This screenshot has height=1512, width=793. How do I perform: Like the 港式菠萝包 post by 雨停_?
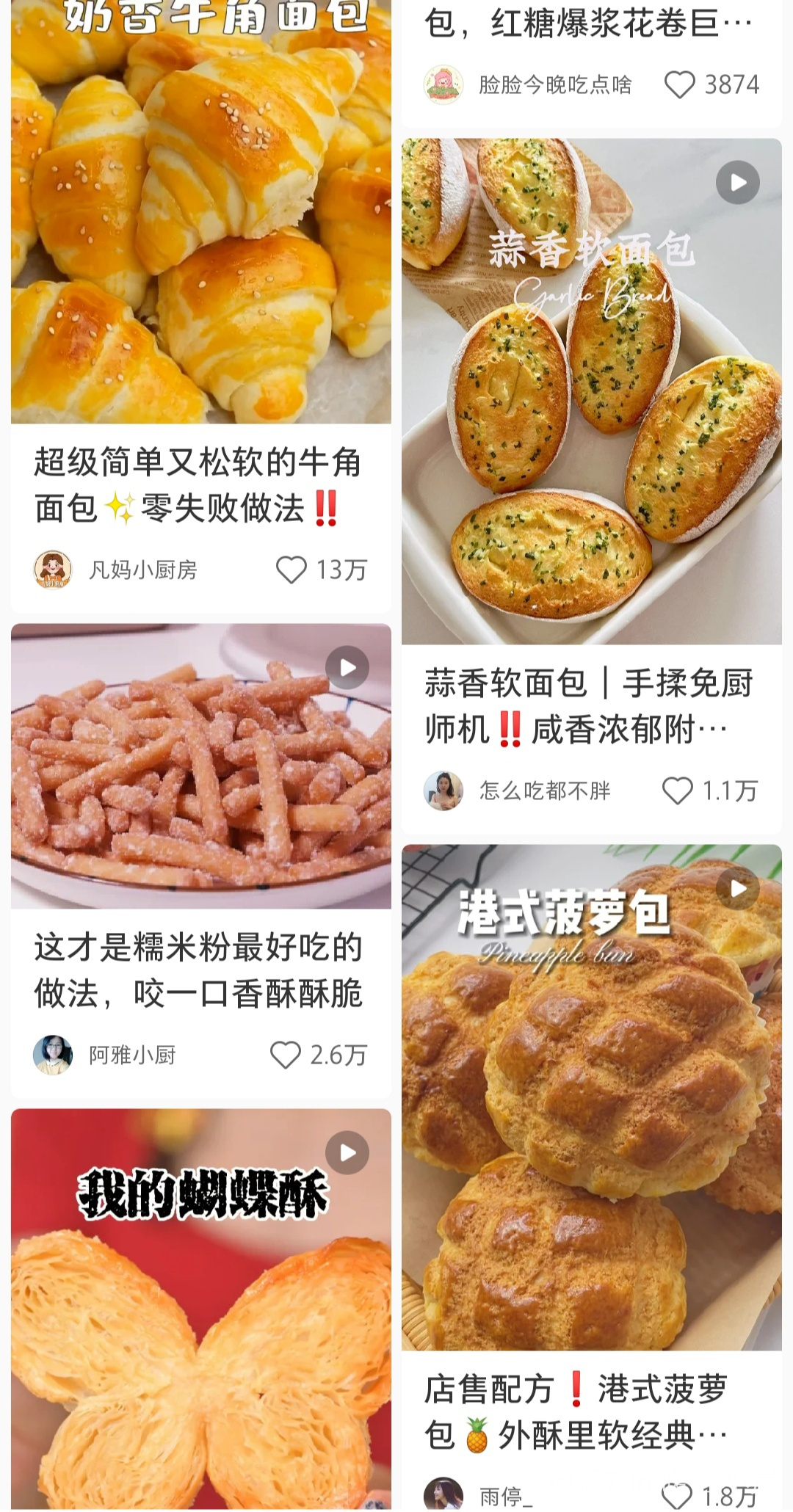(x=676, y=1494)
